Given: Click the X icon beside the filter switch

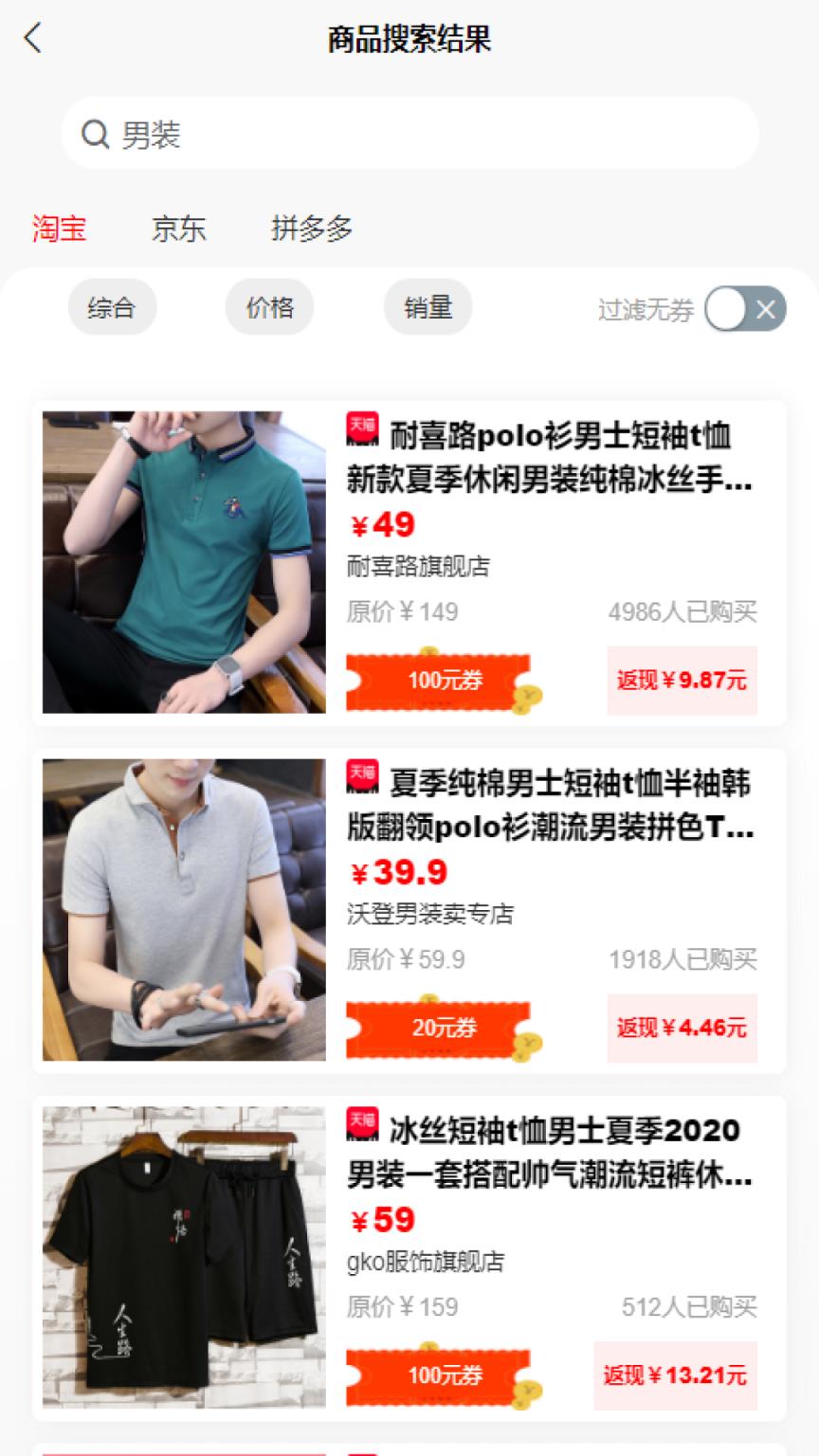Looking at the screenshot, I should (x=764, y=308).
